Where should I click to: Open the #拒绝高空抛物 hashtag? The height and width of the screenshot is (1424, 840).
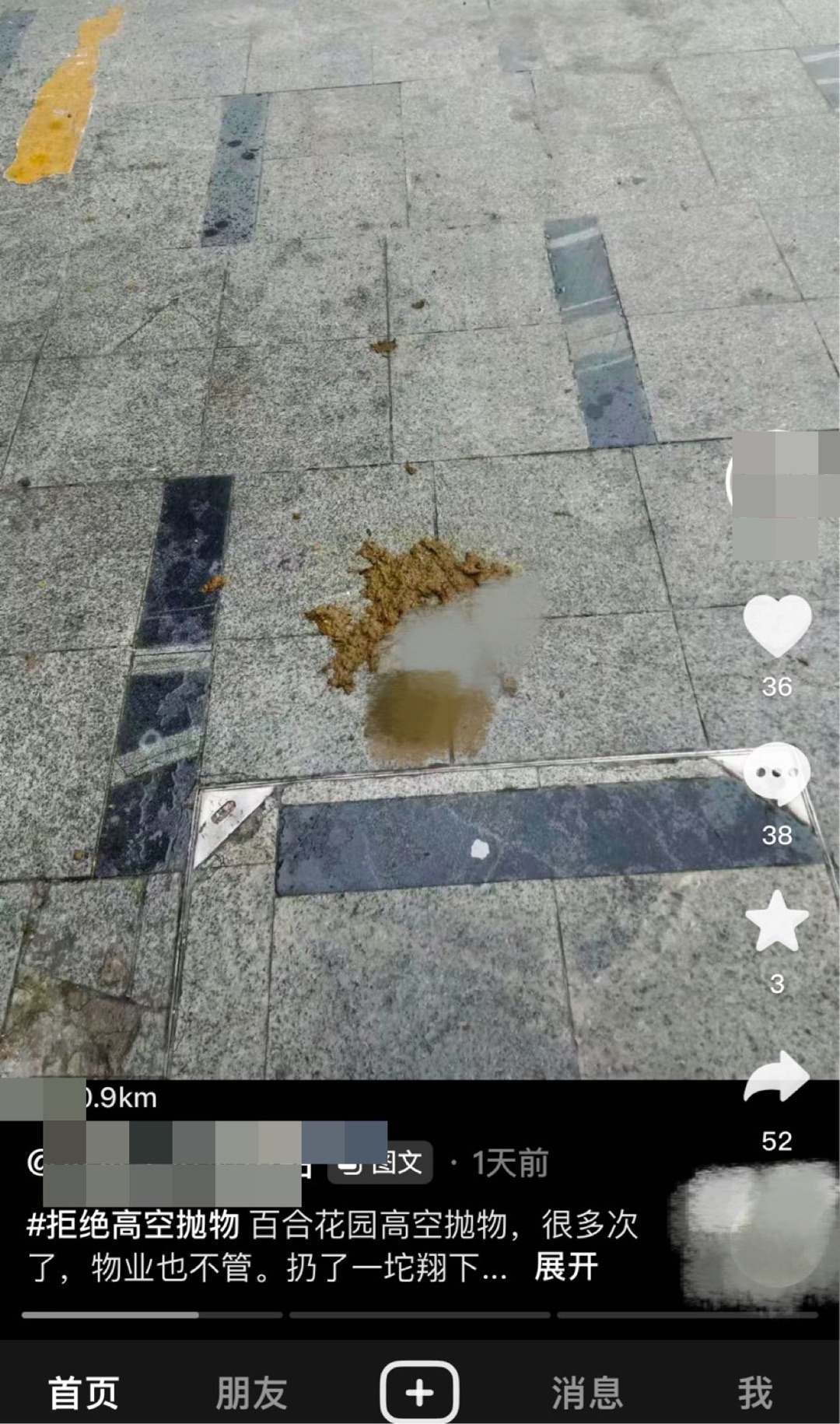[x=133, y=1225]
